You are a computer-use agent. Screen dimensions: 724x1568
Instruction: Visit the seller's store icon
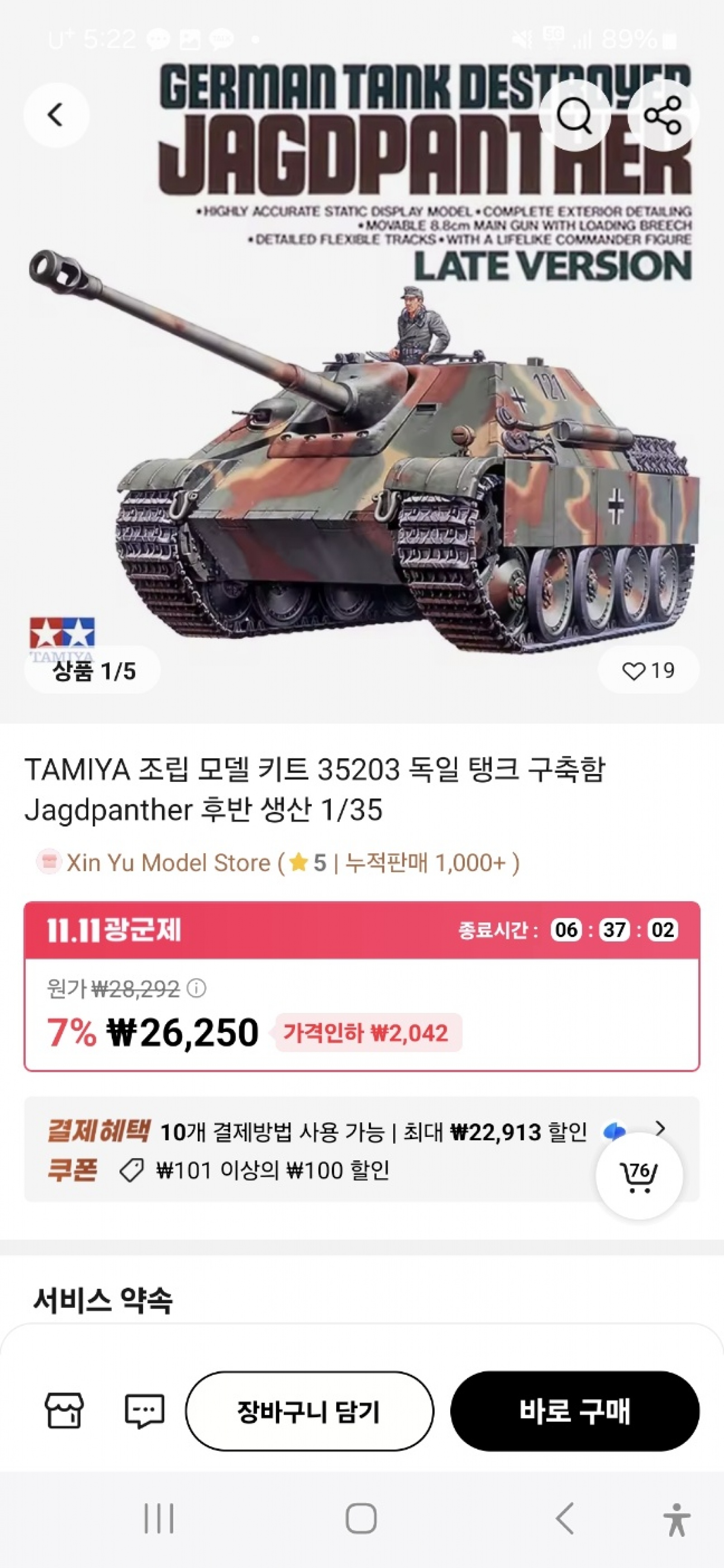point(64,1411)
